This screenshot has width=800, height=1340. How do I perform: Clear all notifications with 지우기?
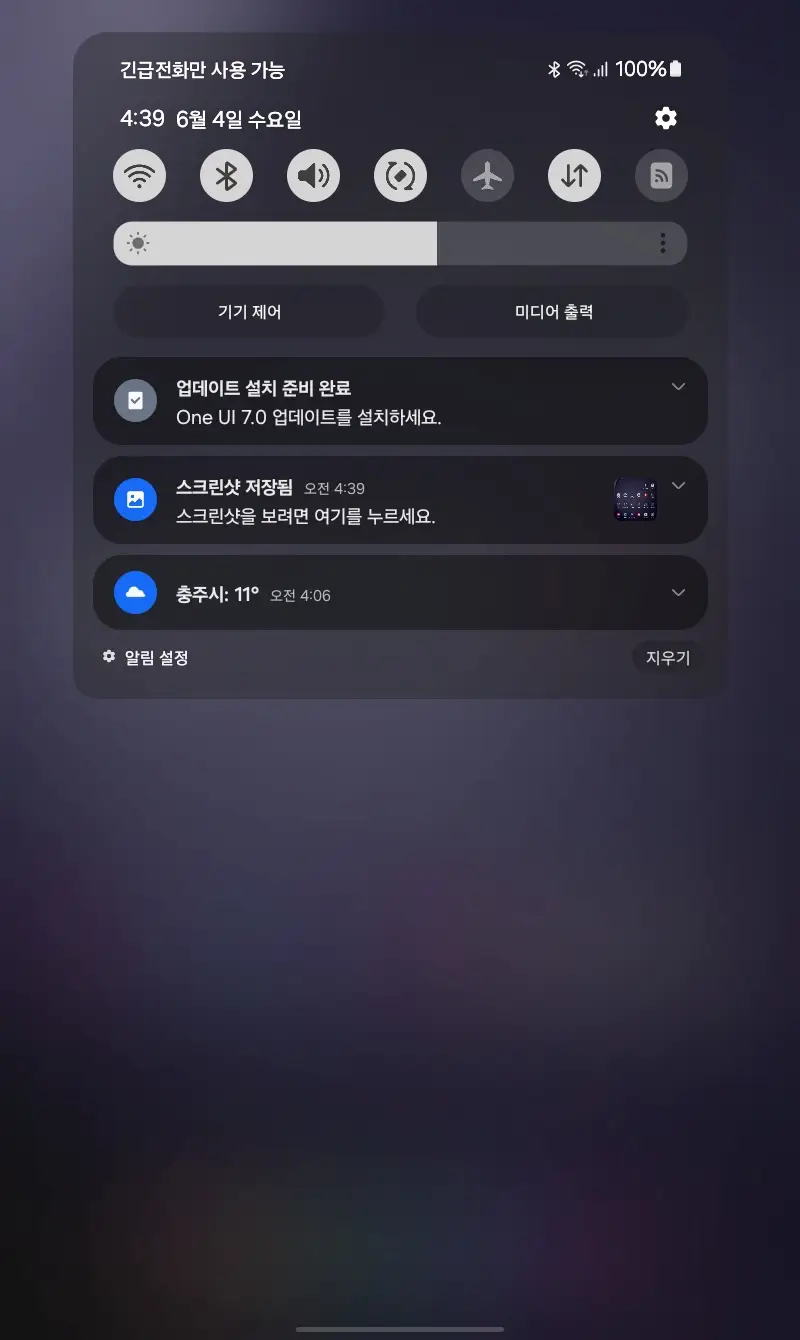tap(667, 659)
